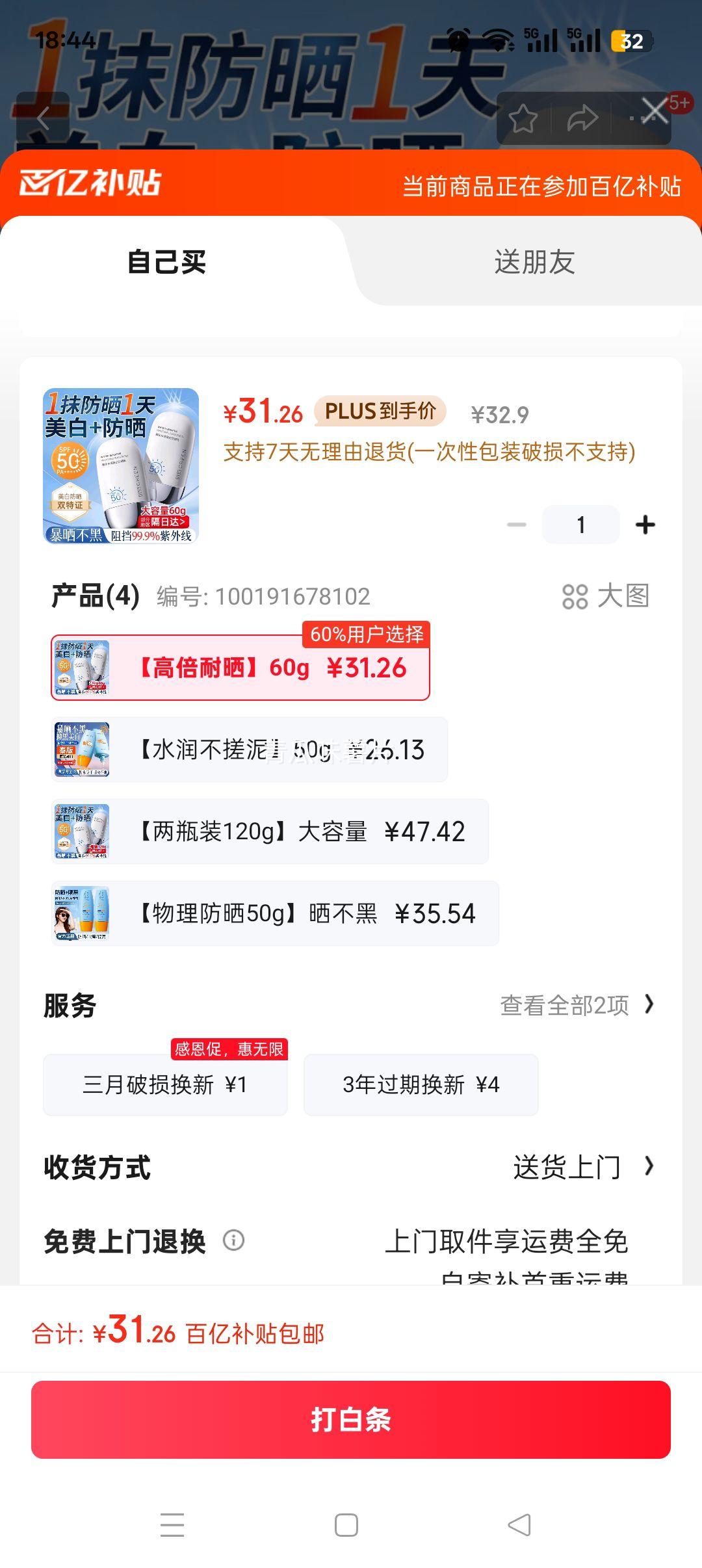Image resolution: width=702 pixels, height=1568 pixels.
Task: Pick the 【两瓶装120g】大容量 option
Action: pyautogui.click(x=270, y=831)
